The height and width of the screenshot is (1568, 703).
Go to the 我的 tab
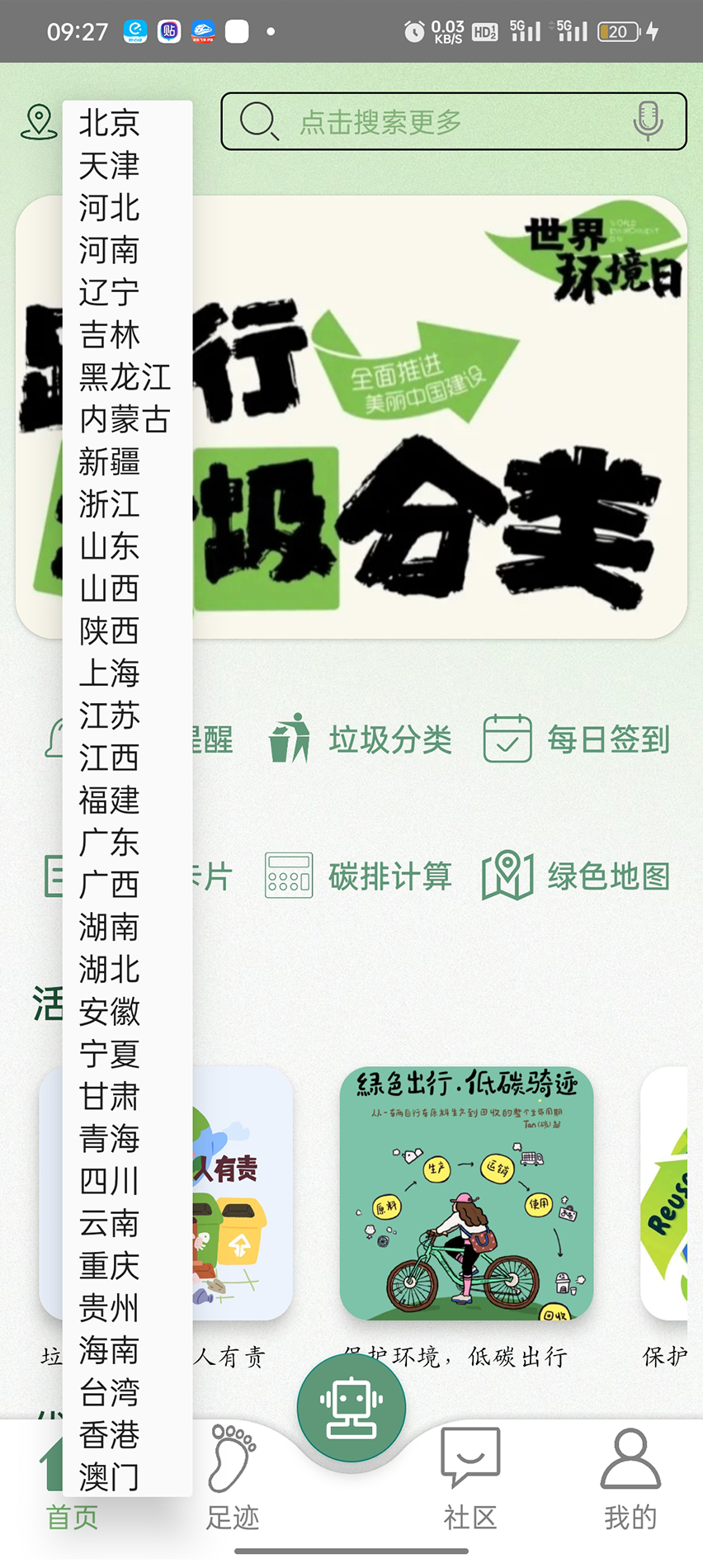630,1477
